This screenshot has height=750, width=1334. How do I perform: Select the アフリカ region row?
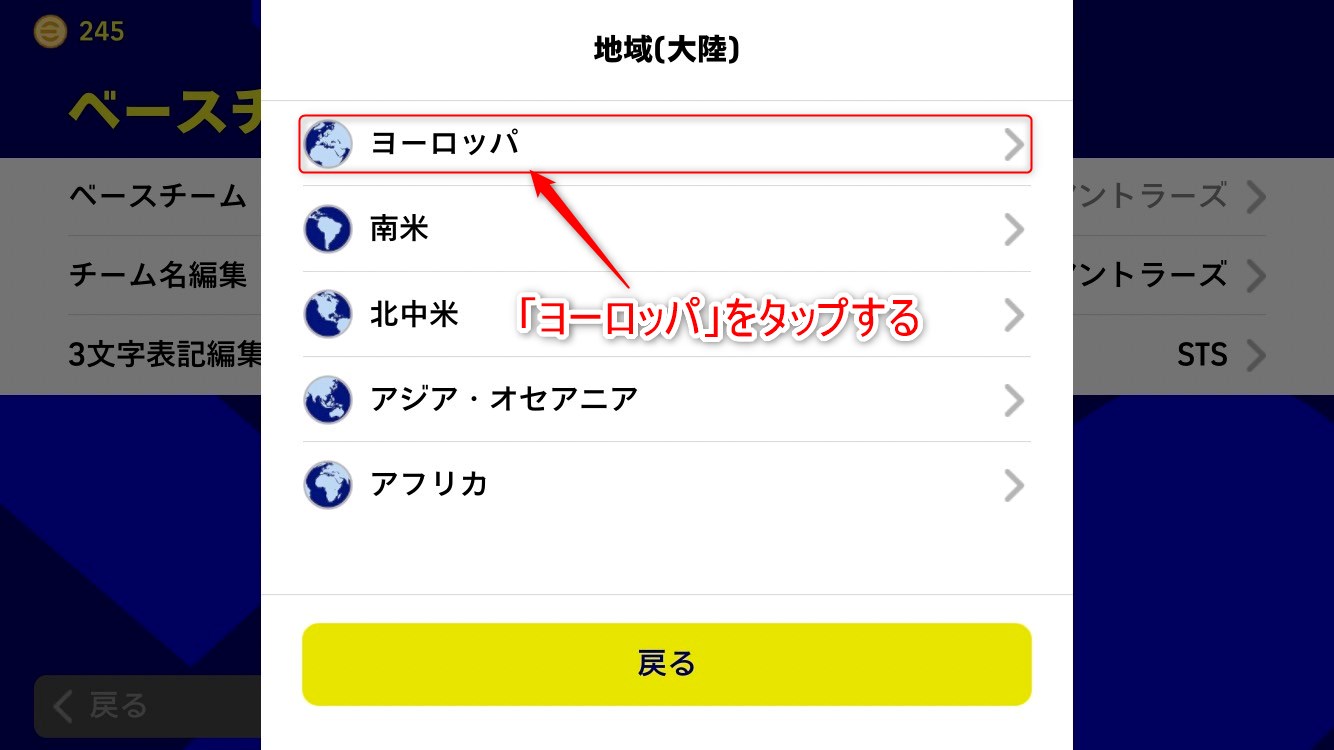[665, 485]
